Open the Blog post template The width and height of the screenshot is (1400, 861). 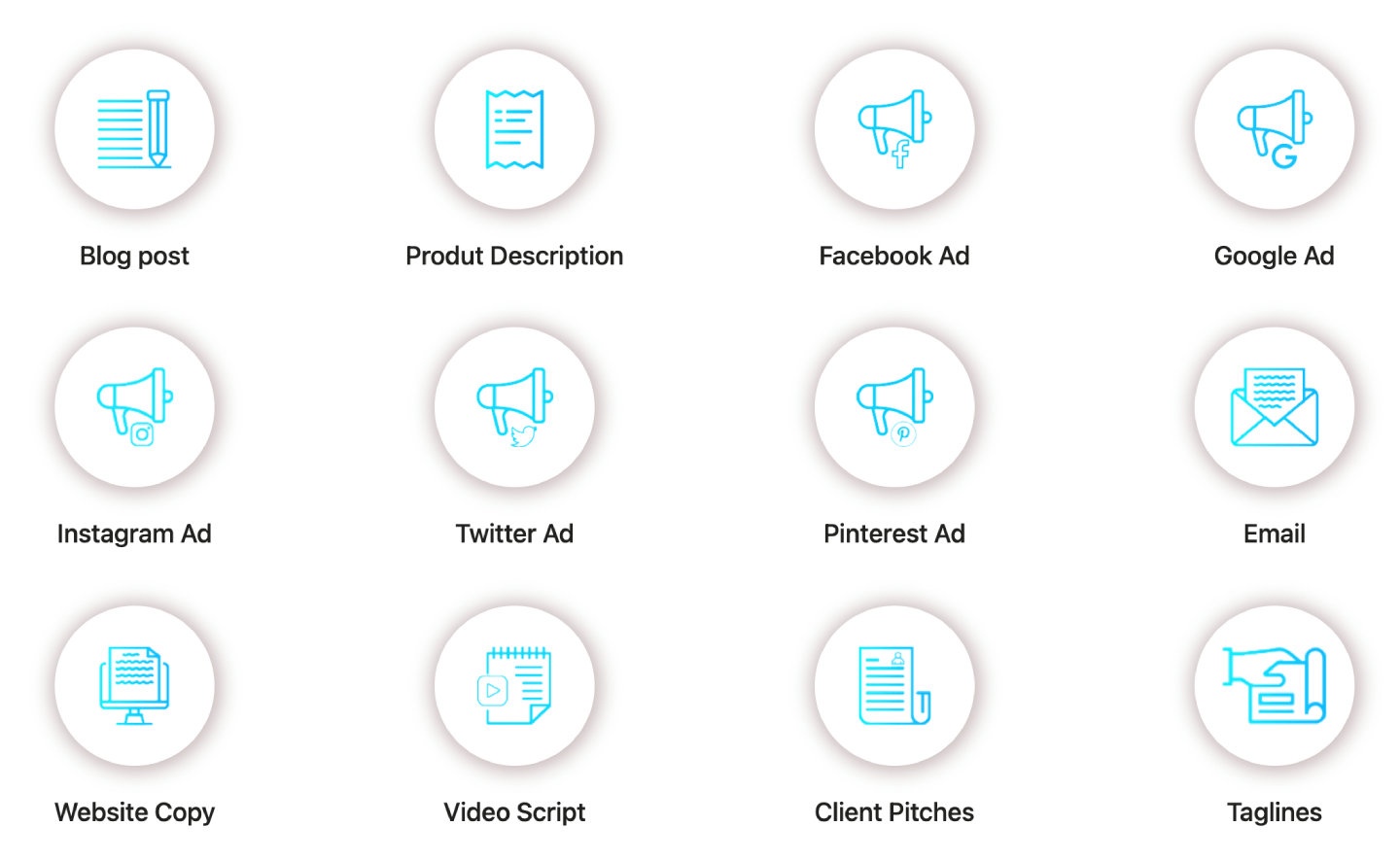134,129
